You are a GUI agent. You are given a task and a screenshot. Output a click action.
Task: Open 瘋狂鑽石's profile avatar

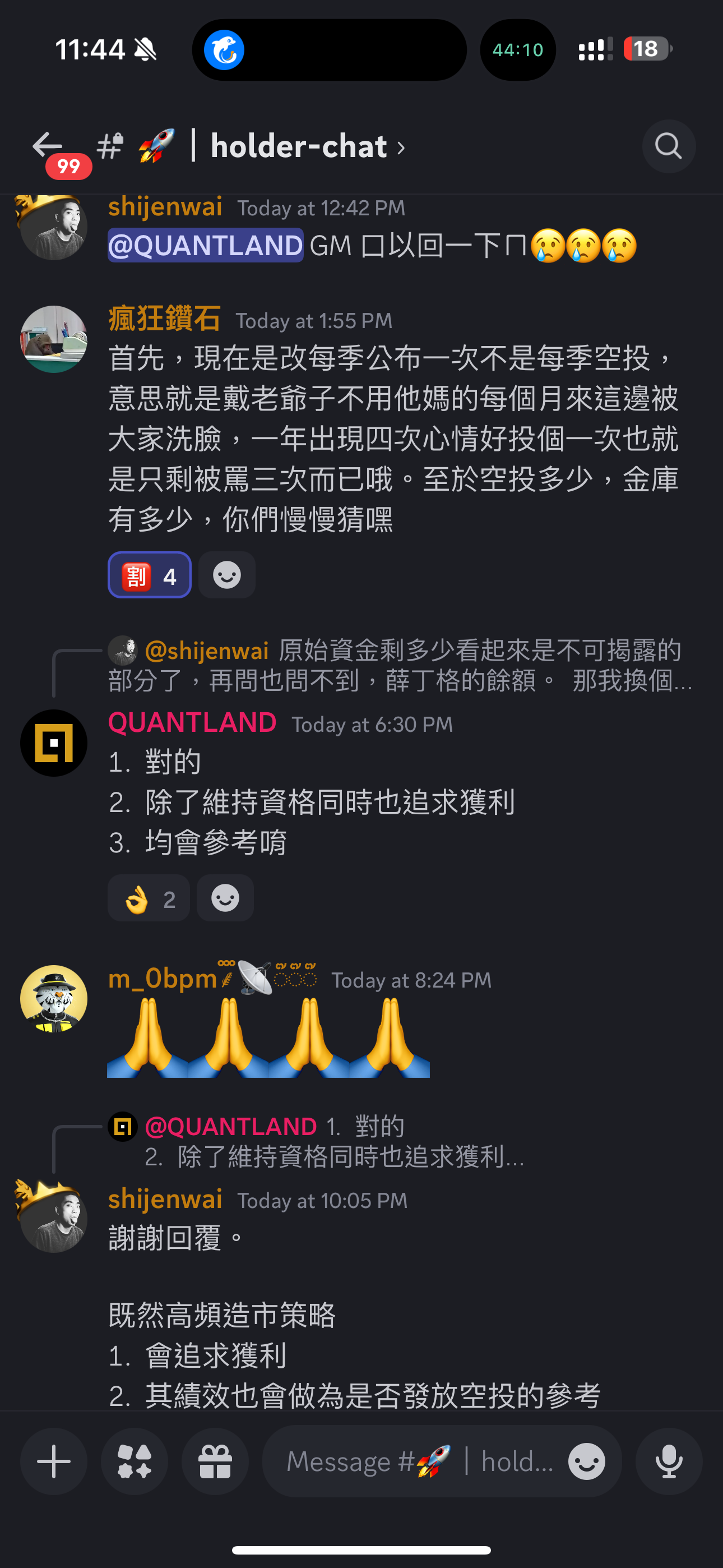pyautogui.click(x=54, y=339)
